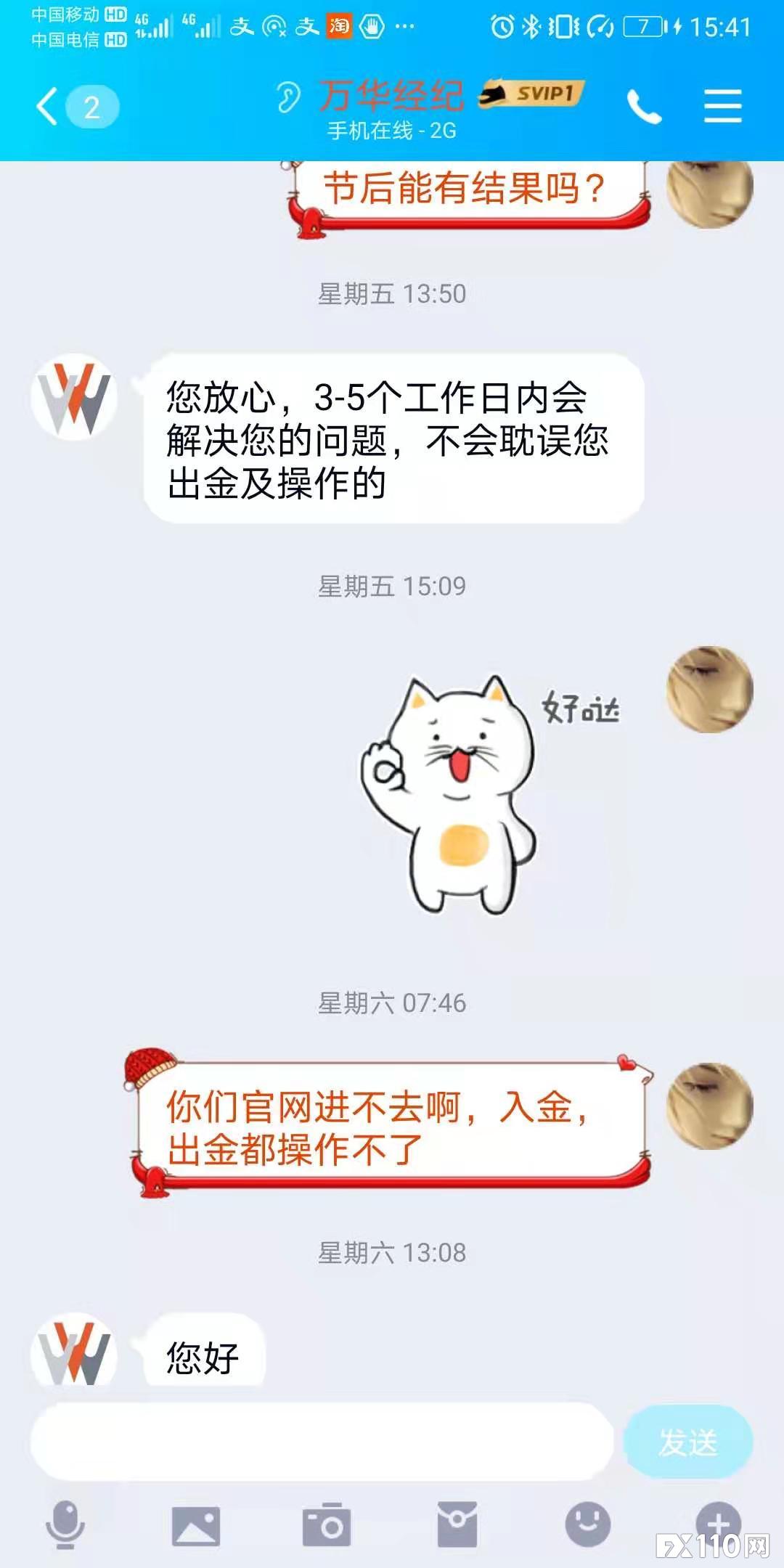Tap the message input field
This screenshot has width=784, height=1568.
[x=321, y=1442]
